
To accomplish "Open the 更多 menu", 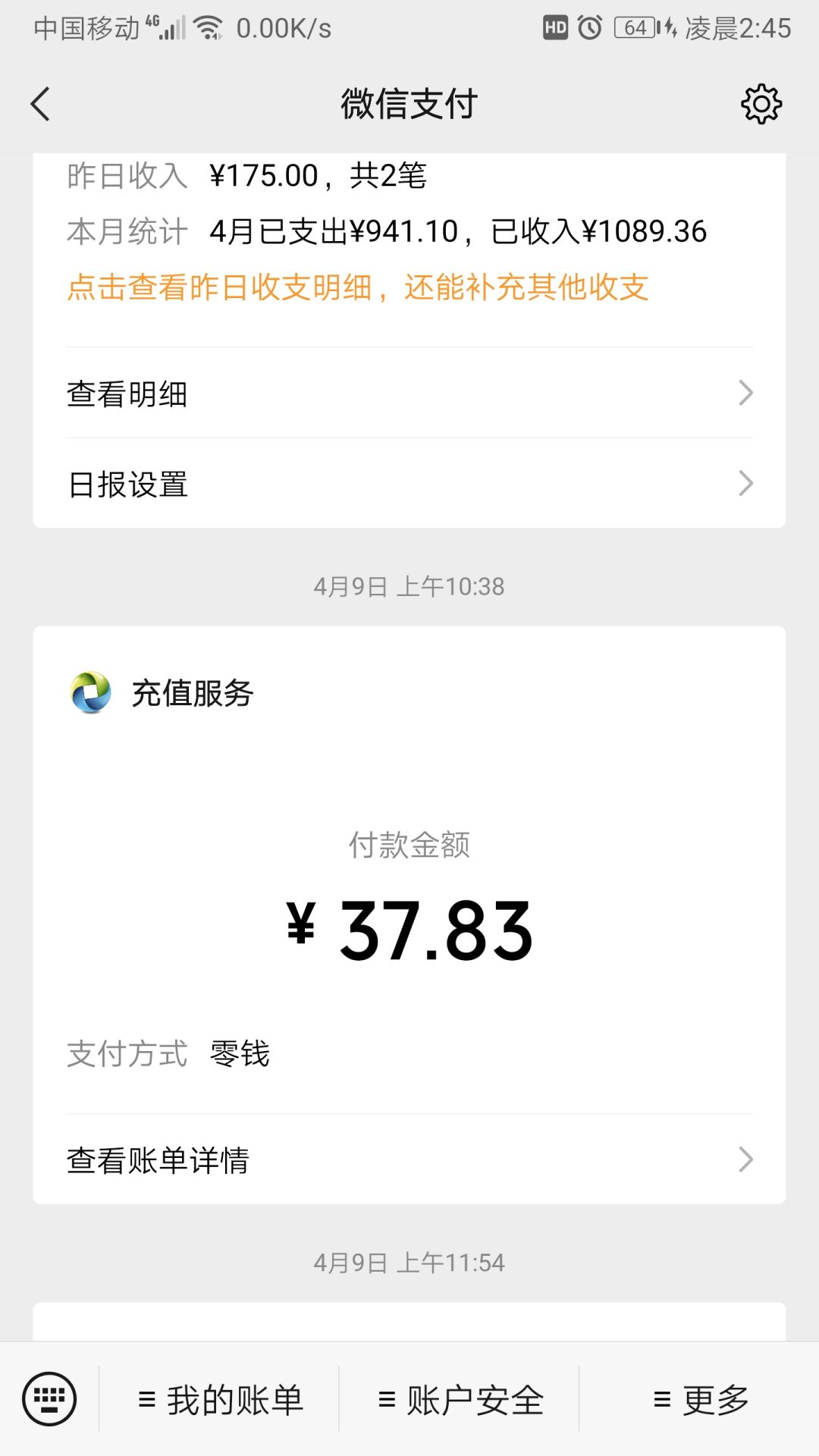I will pos(700,1400).
